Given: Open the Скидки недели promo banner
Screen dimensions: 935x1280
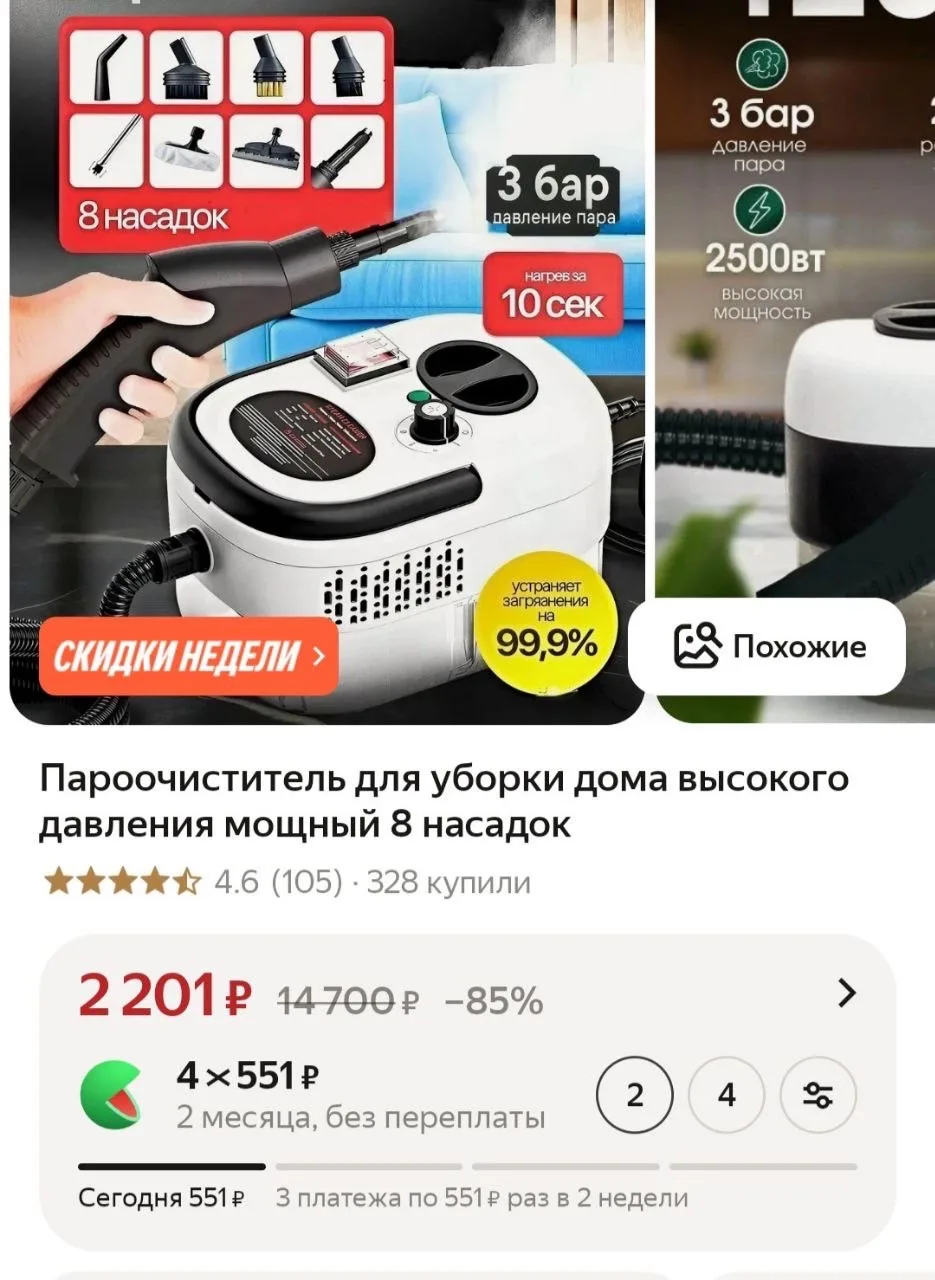Looking at the screenshot, I should click(x=188, y=656).
